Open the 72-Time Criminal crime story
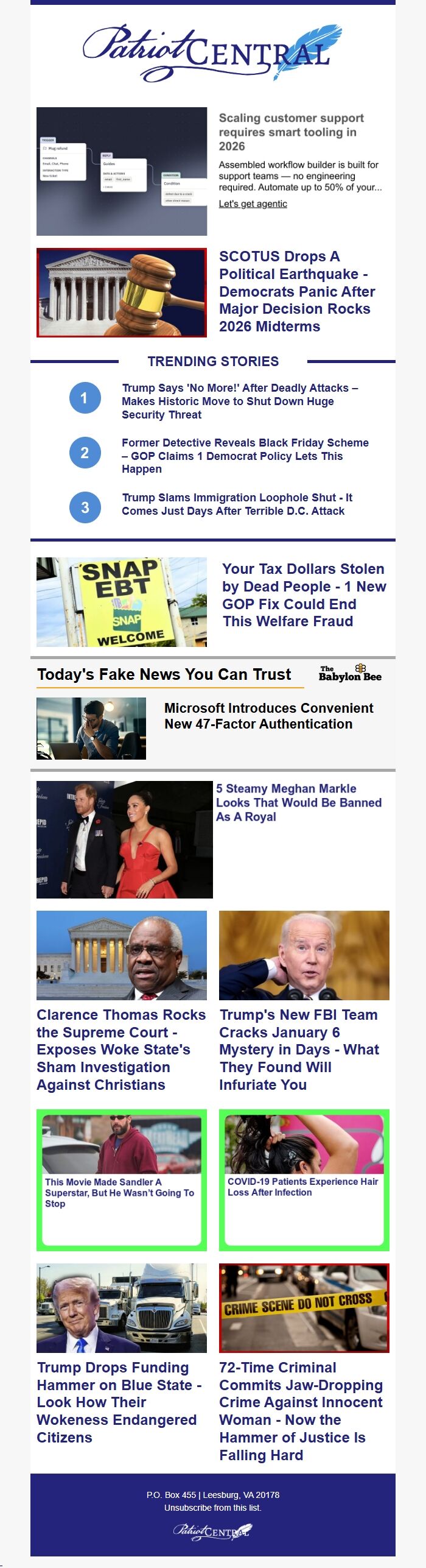This screenshot has width=426, height=1568. (301, 1411)
